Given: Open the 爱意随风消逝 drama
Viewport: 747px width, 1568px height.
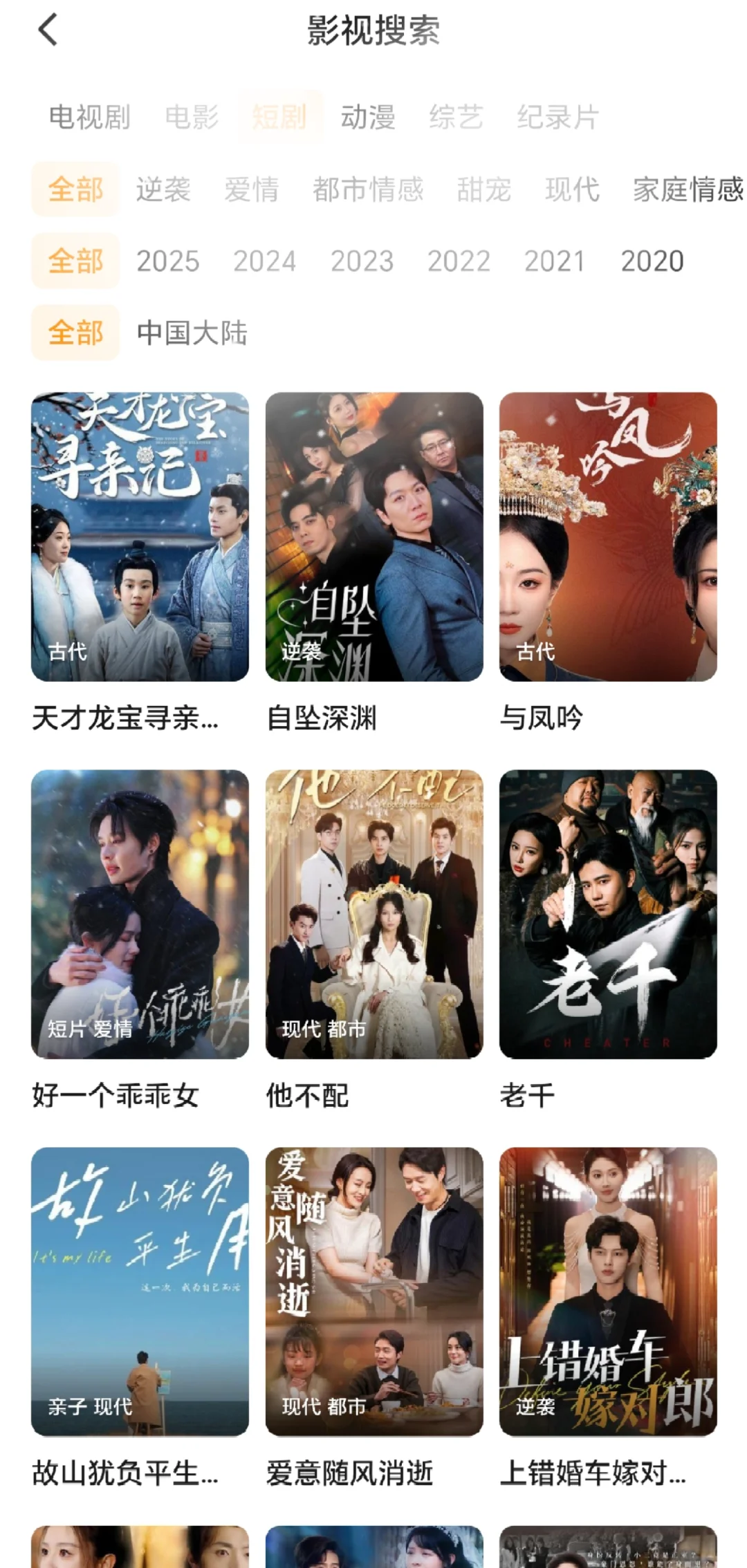Looking at the screenshot, I should click(374, 1291).
